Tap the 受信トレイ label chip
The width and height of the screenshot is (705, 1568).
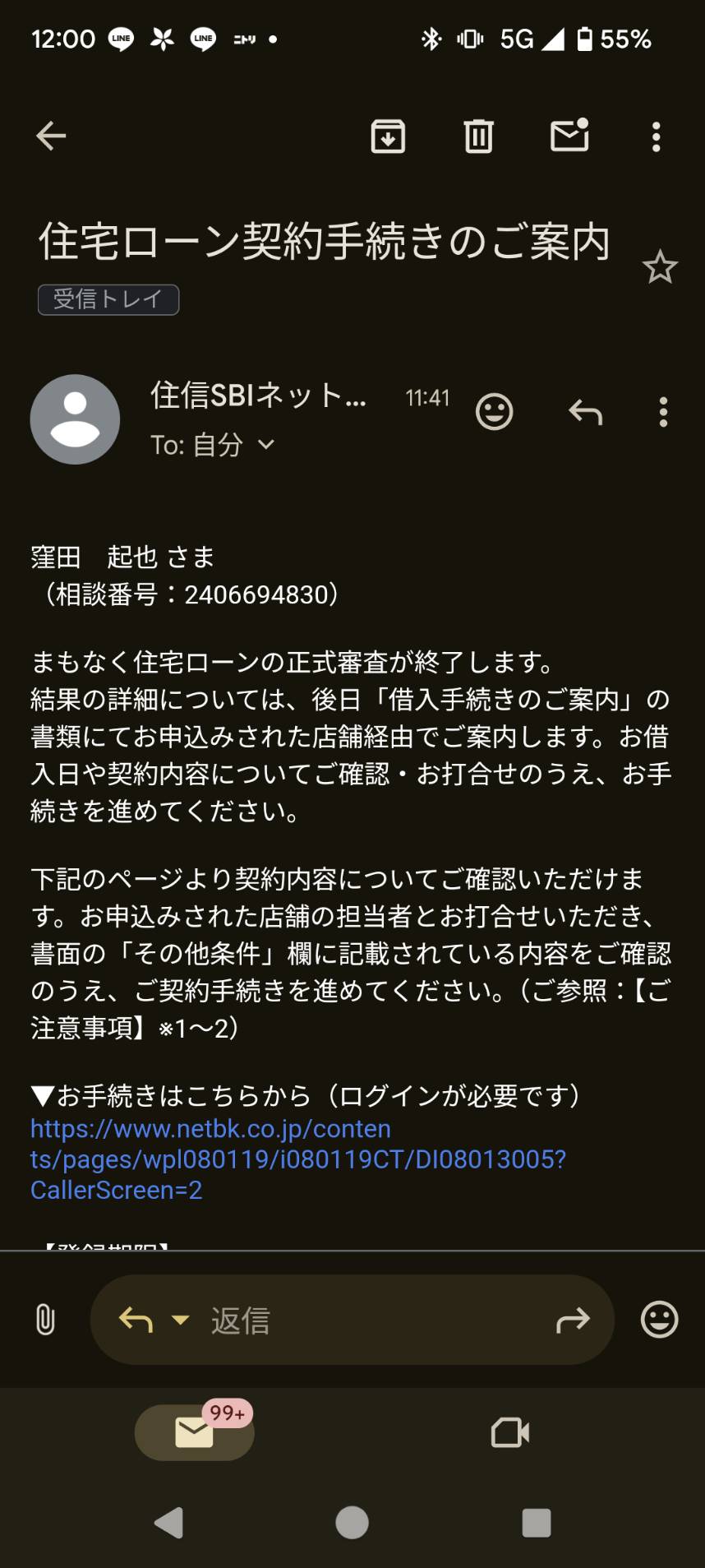(108, 299)
